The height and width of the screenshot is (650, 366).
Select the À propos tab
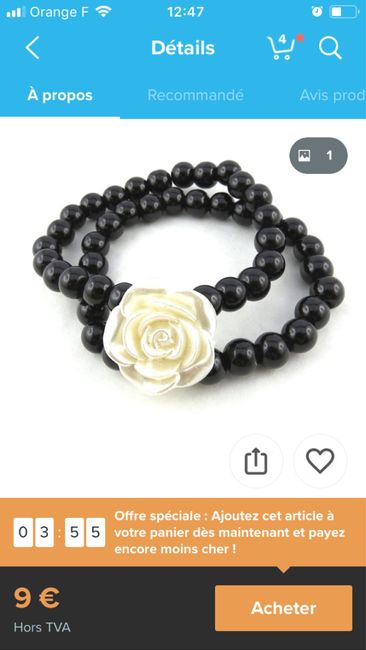(60, 95)
